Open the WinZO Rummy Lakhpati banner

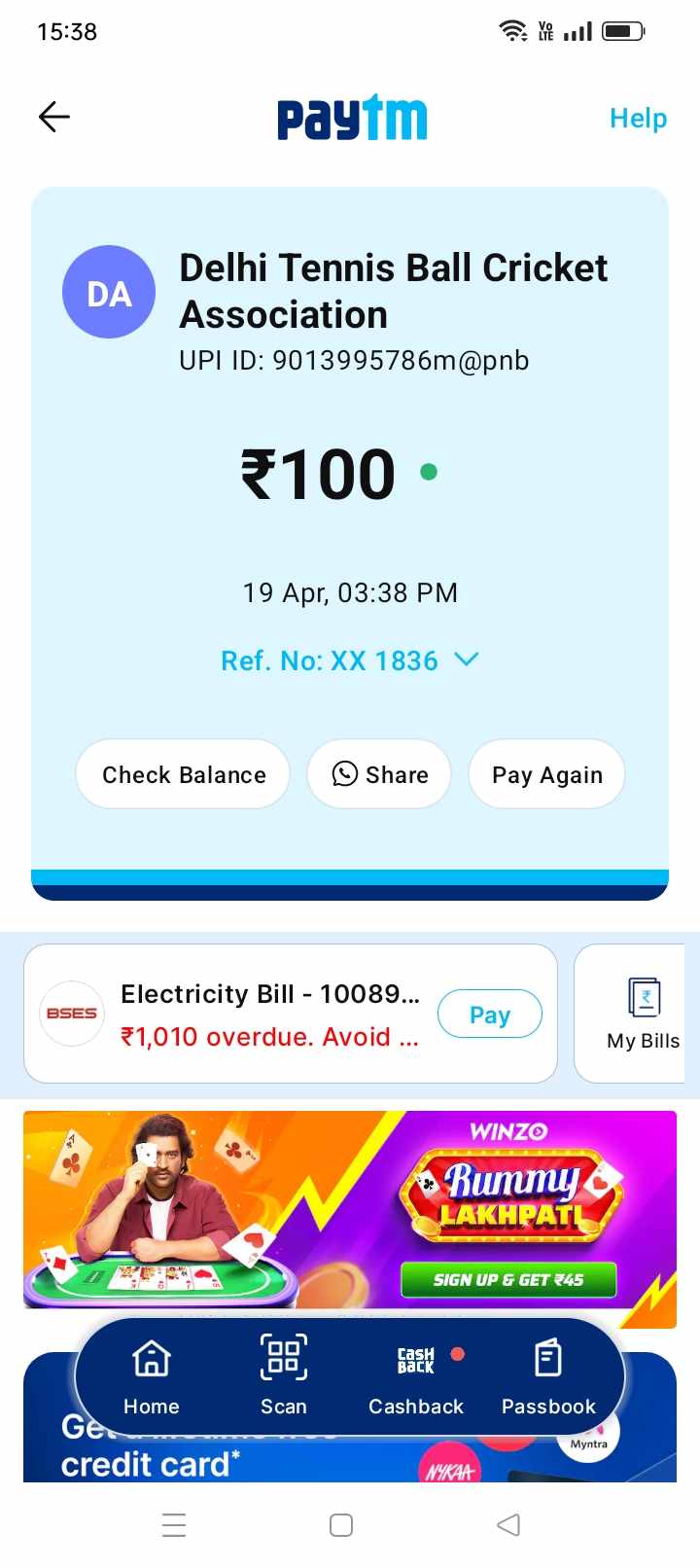coord(350,1209)
